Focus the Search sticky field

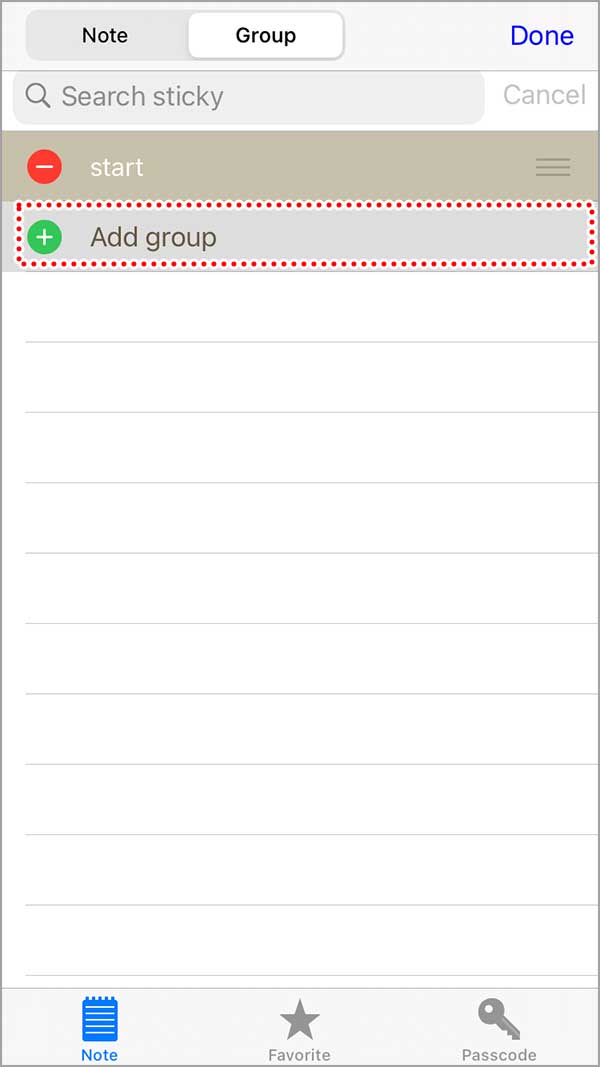click(248, 97)
